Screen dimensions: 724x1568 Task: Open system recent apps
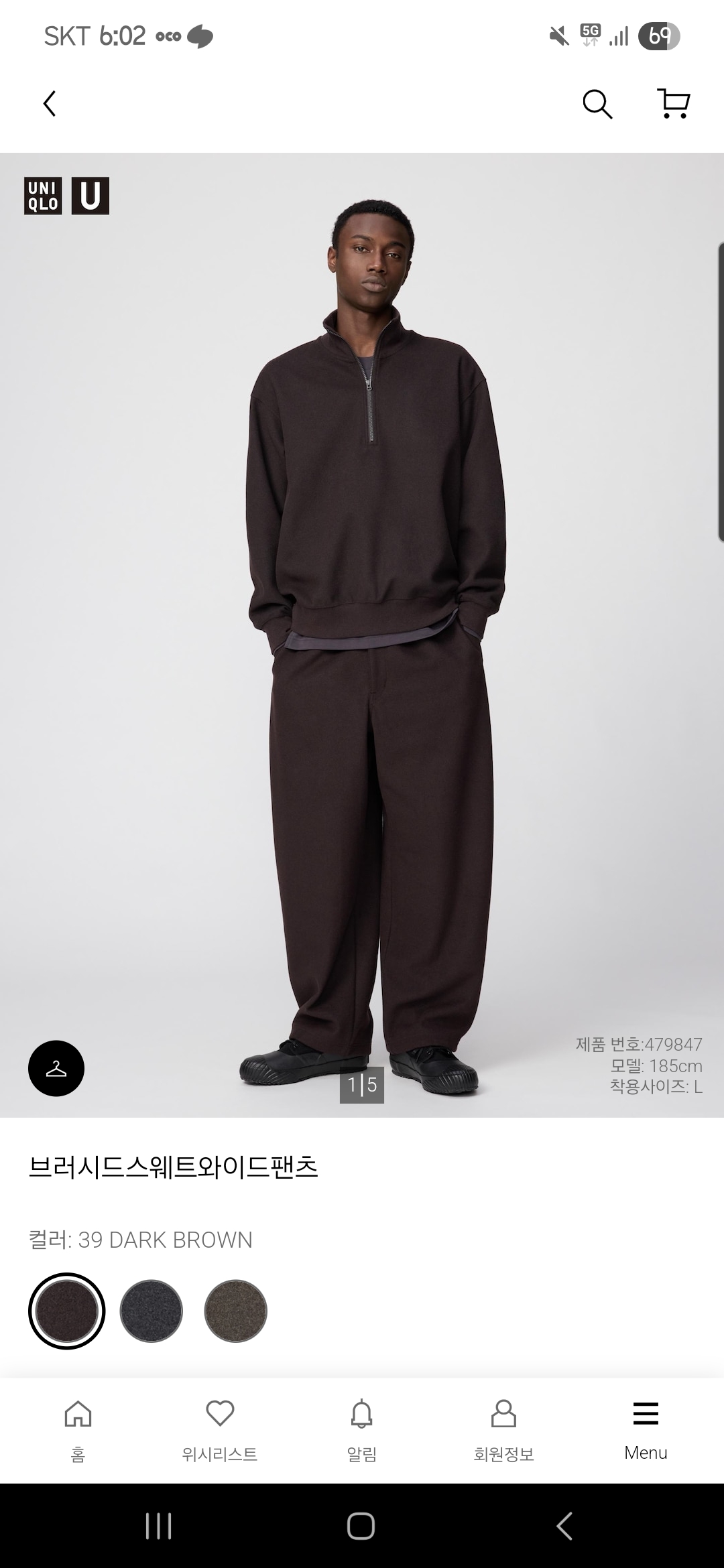pos(159,1526)
